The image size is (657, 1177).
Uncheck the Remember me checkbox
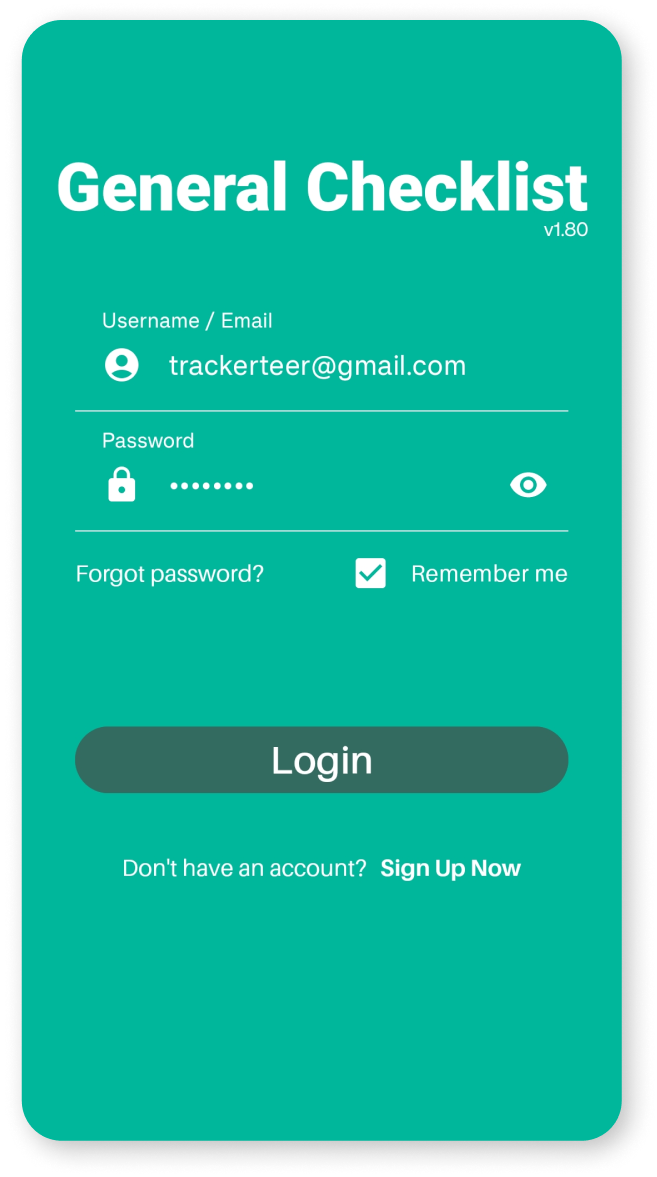371,574
